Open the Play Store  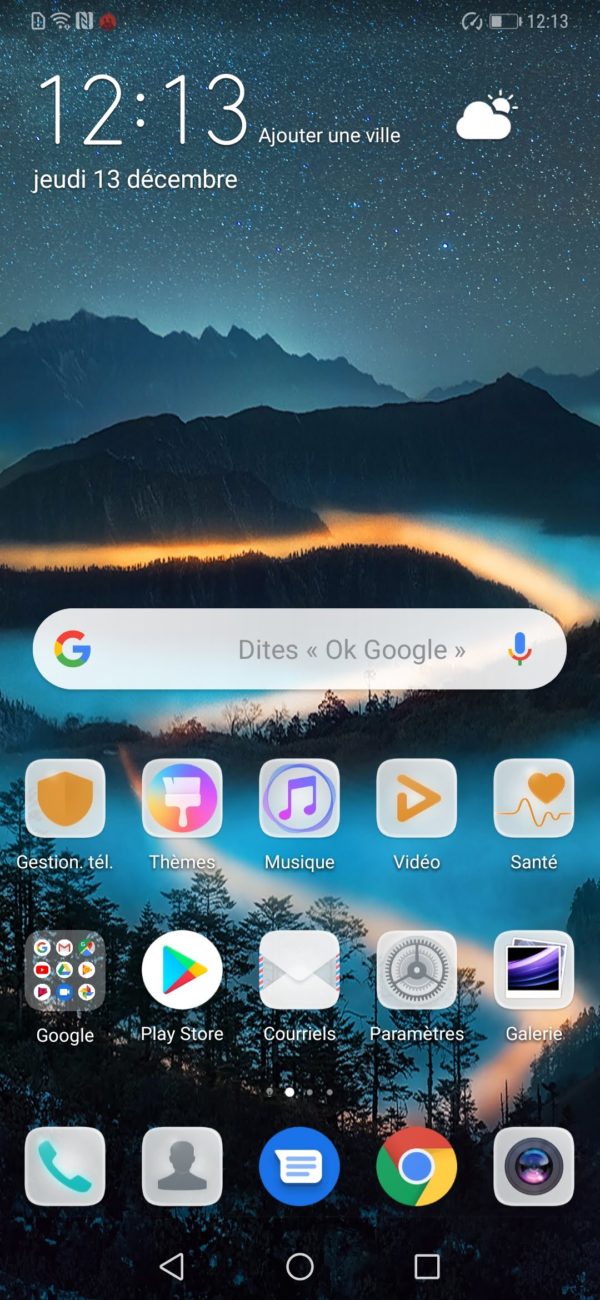coord(182,971)
